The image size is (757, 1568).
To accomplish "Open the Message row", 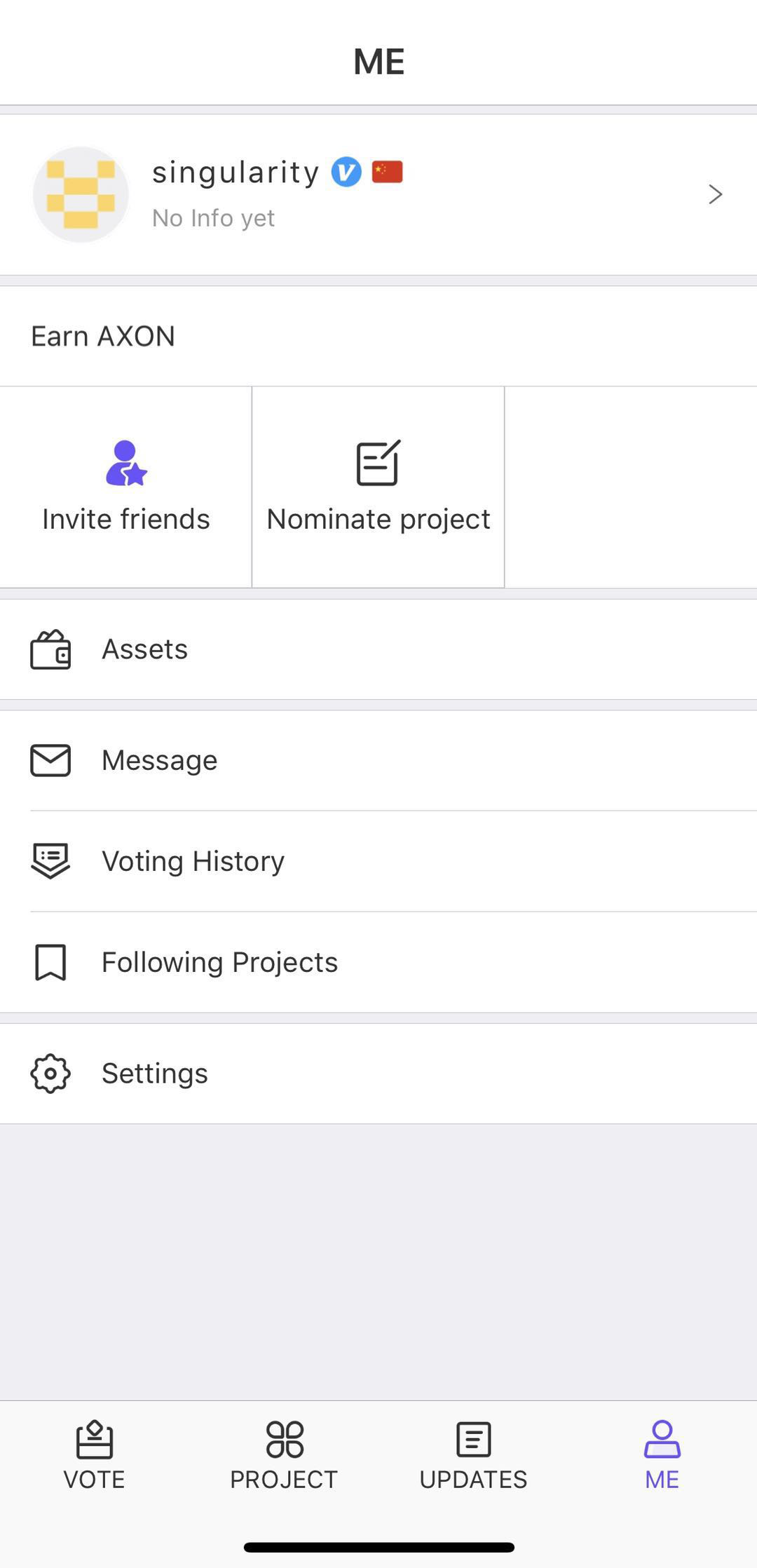I will pos(378,760).
